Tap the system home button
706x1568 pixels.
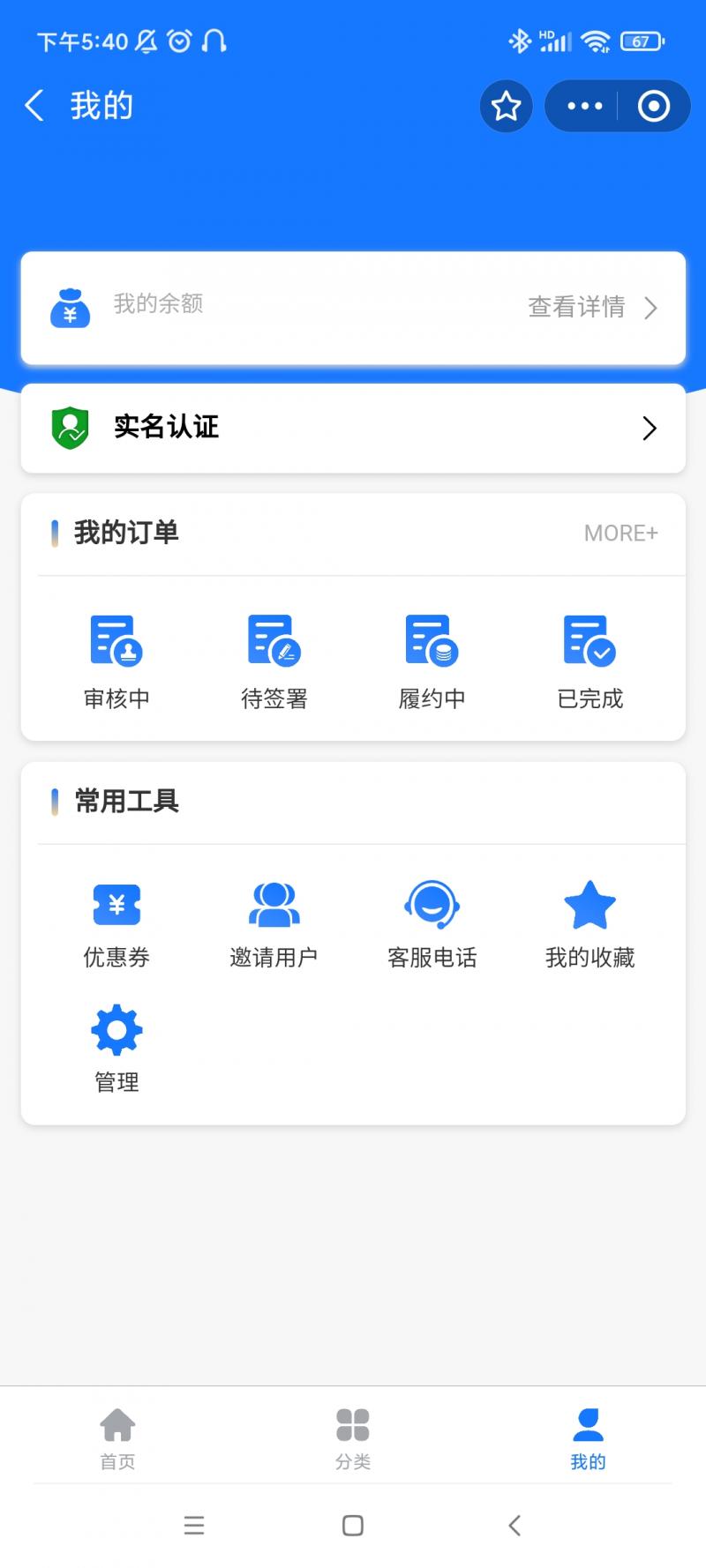[x=353, y=1526]
